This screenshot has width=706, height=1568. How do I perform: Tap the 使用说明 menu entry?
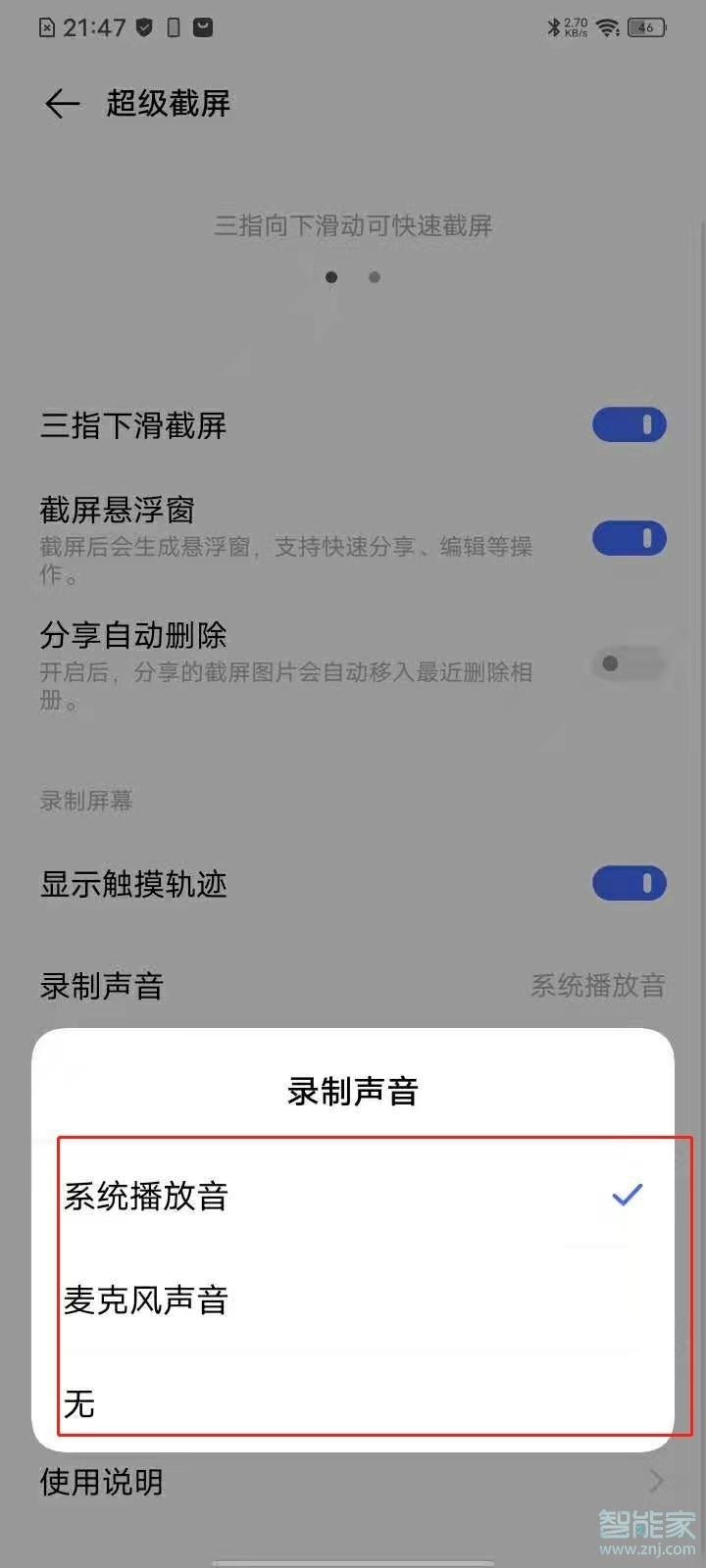tap(101, 1482)
